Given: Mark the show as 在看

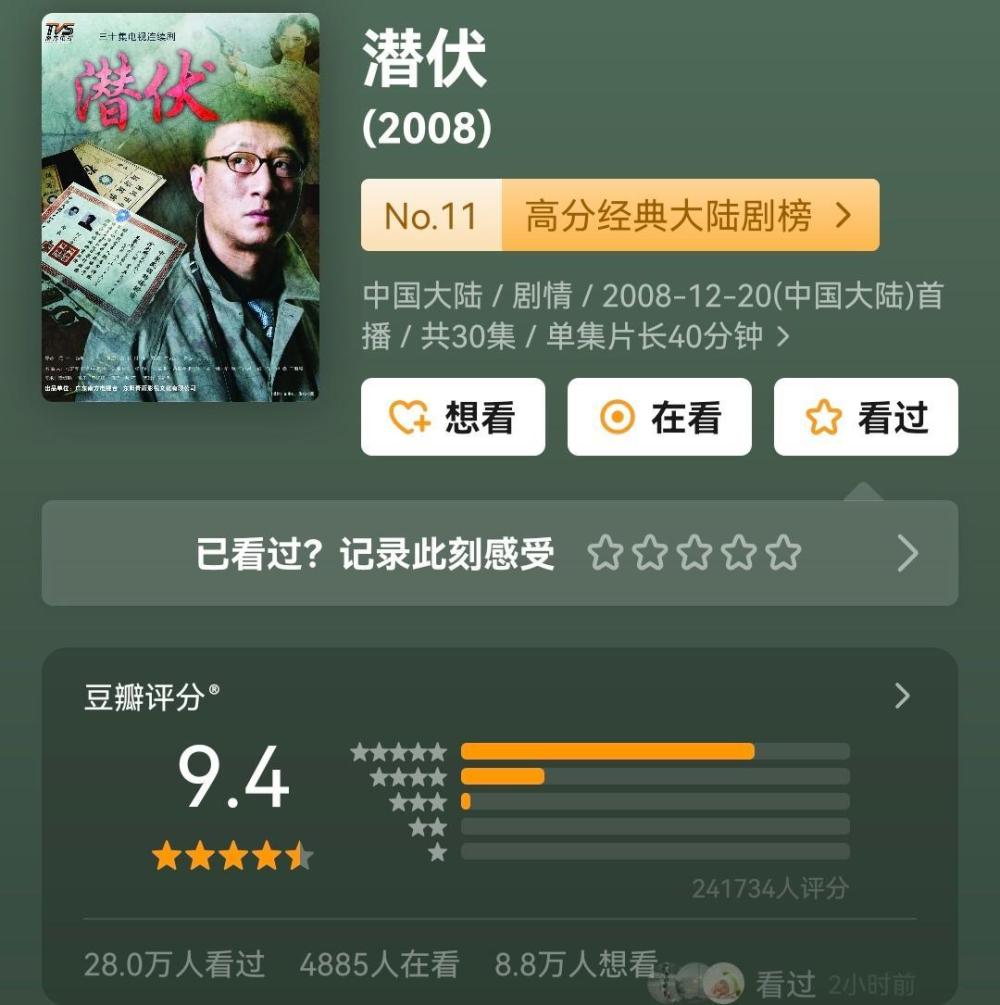Looking at the screenshot, I should (x=660, y=417).
